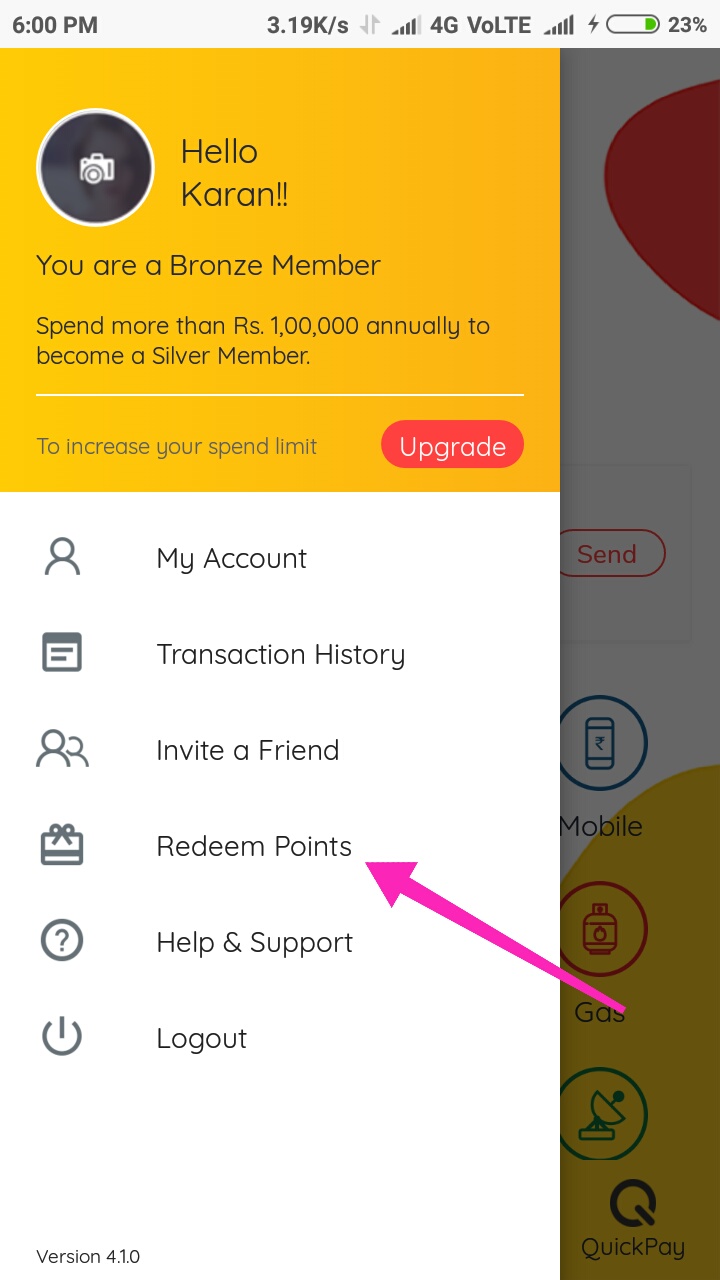
Task: Open Invite a Friend
Action: 247,750
